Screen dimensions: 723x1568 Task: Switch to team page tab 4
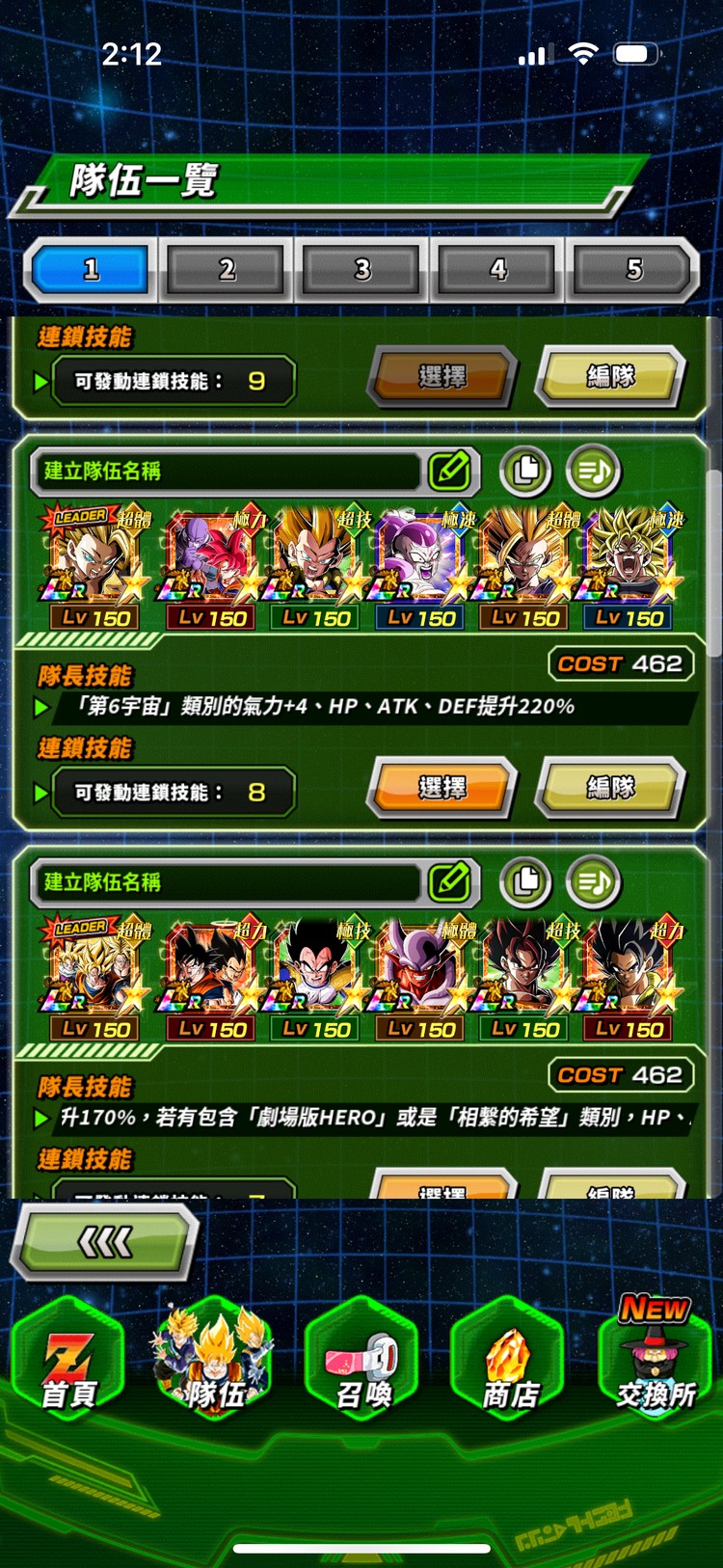(x=498, y=269)
